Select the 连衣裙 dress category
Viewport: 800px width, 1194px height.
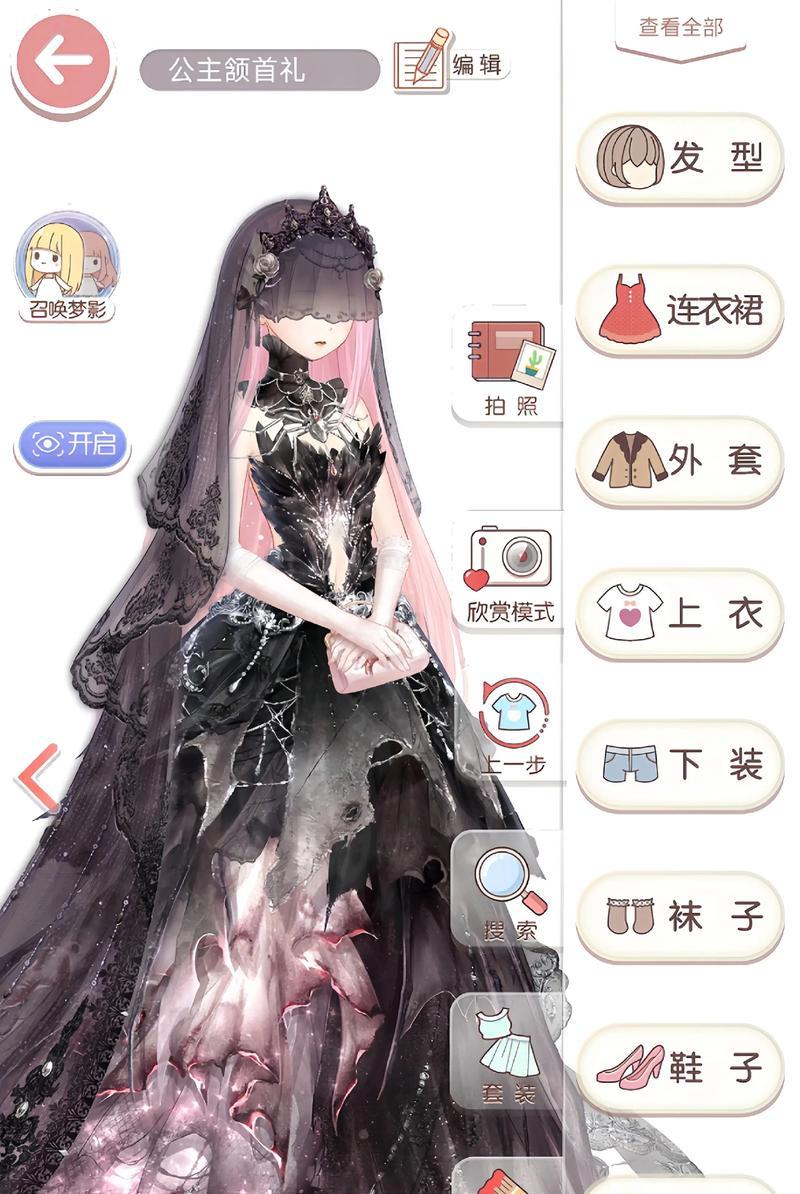(x=680, y=310)
